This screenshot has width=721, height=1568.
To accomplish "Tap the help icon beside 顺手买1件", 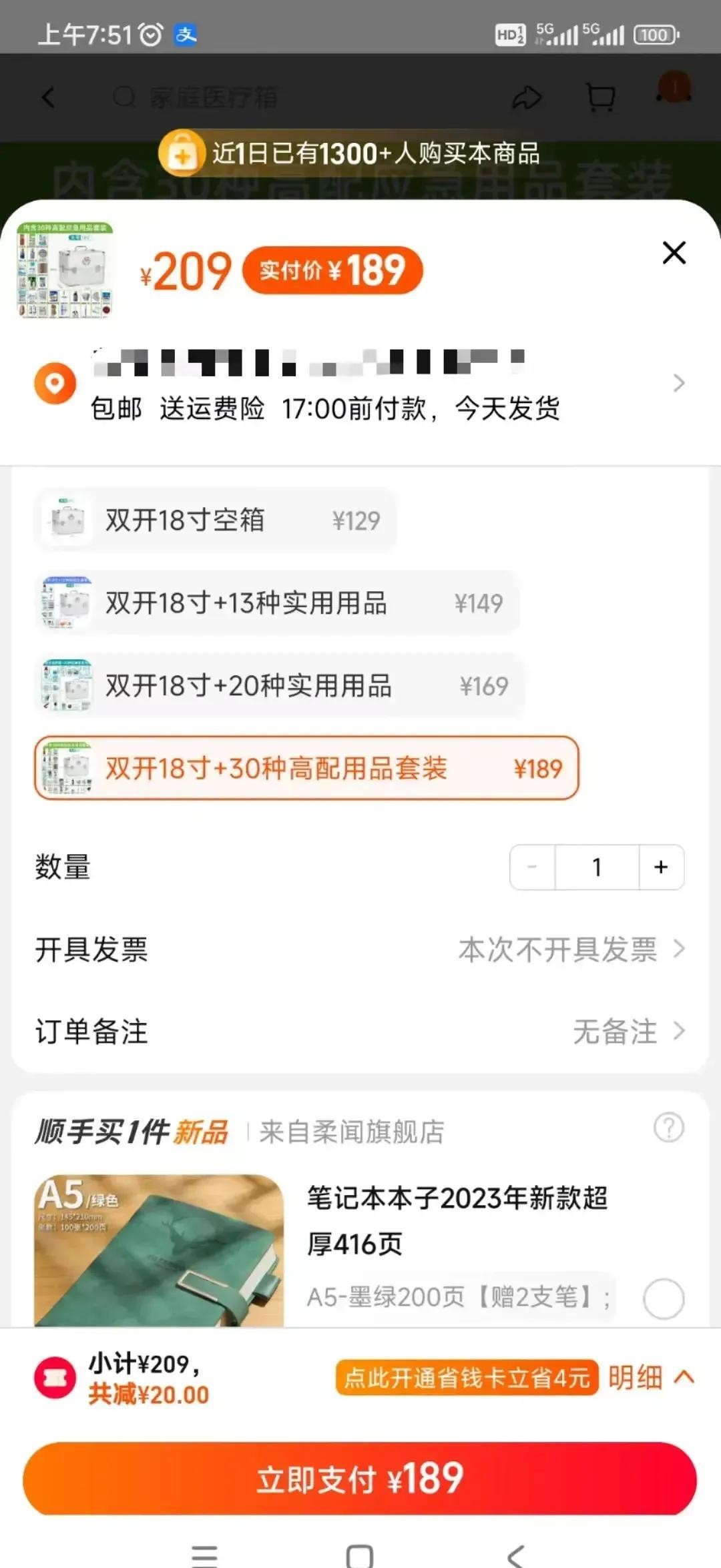I will [x=668, y=1128].
